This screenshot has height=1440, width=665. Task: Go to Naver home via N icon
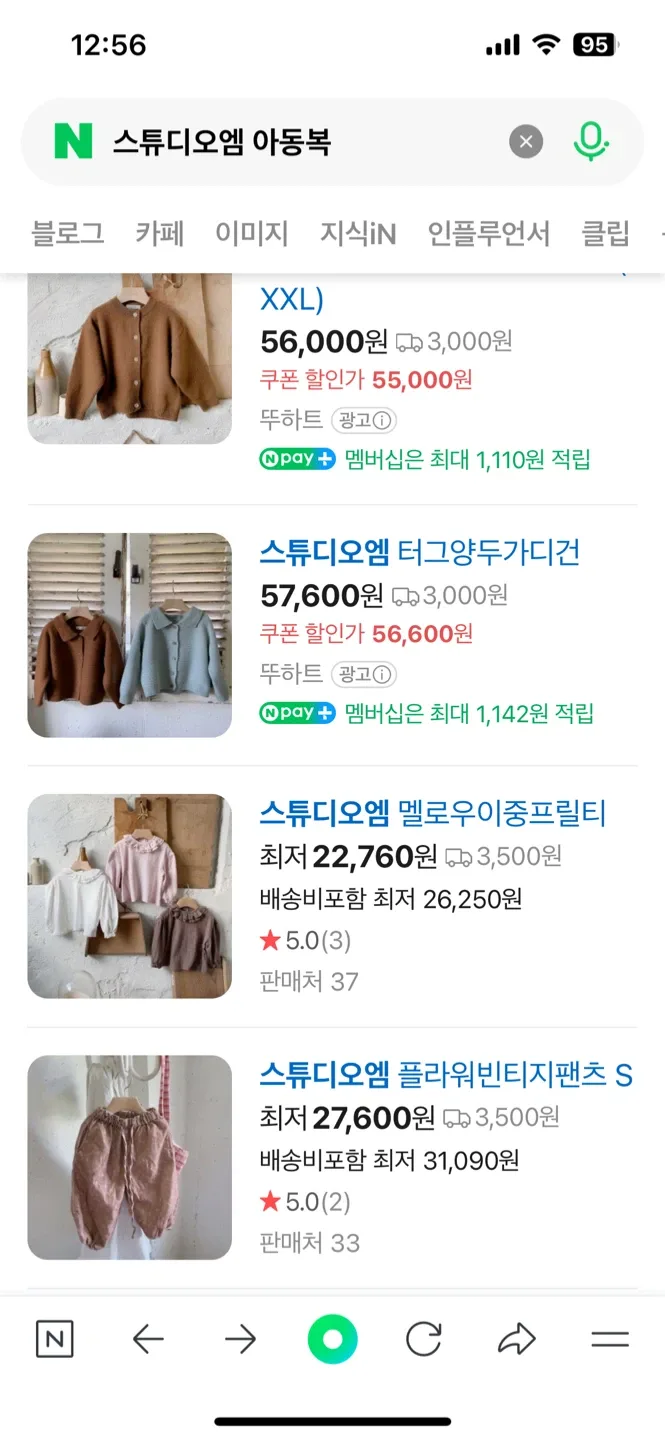point(55,1339)
